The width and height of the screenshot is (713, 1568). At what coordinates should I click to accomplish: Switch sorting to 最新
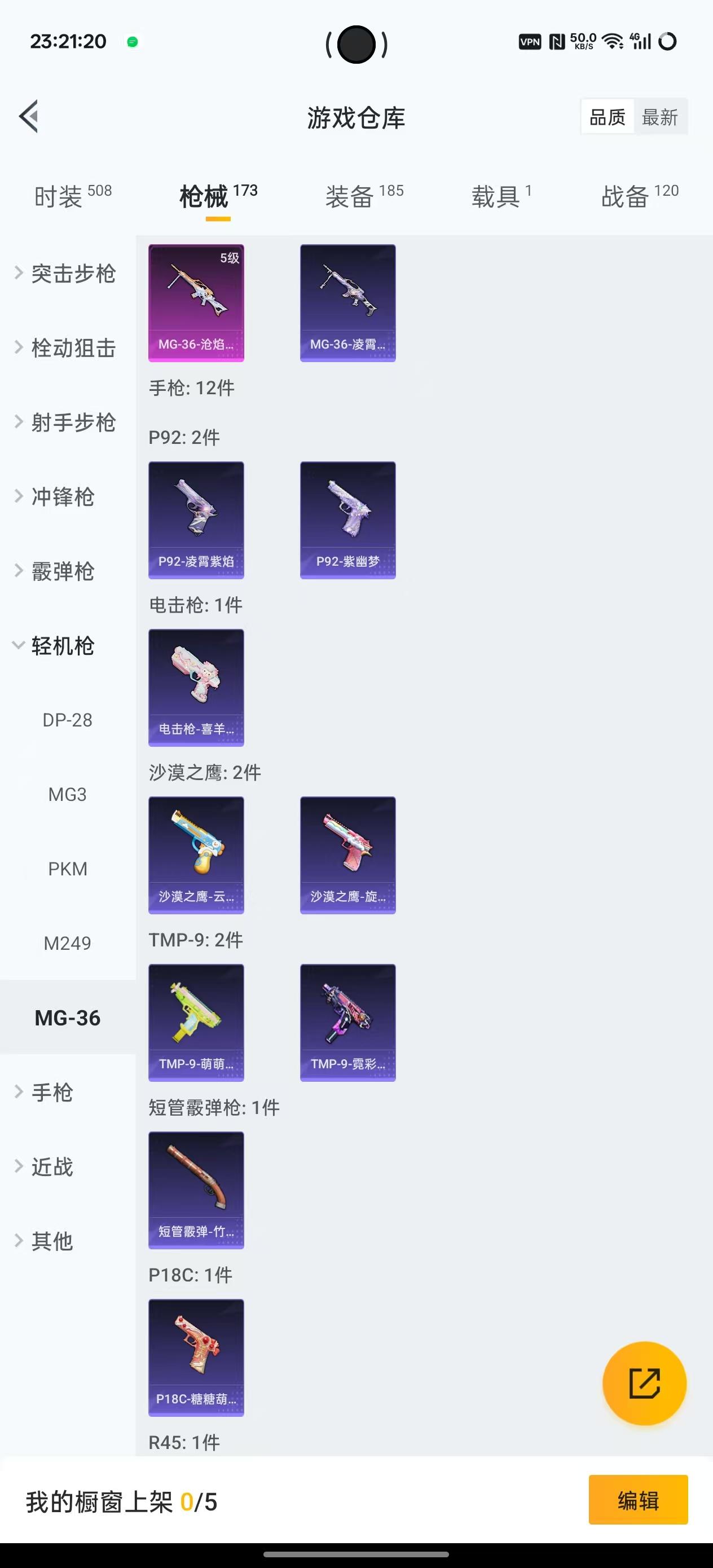pos(661,117)
